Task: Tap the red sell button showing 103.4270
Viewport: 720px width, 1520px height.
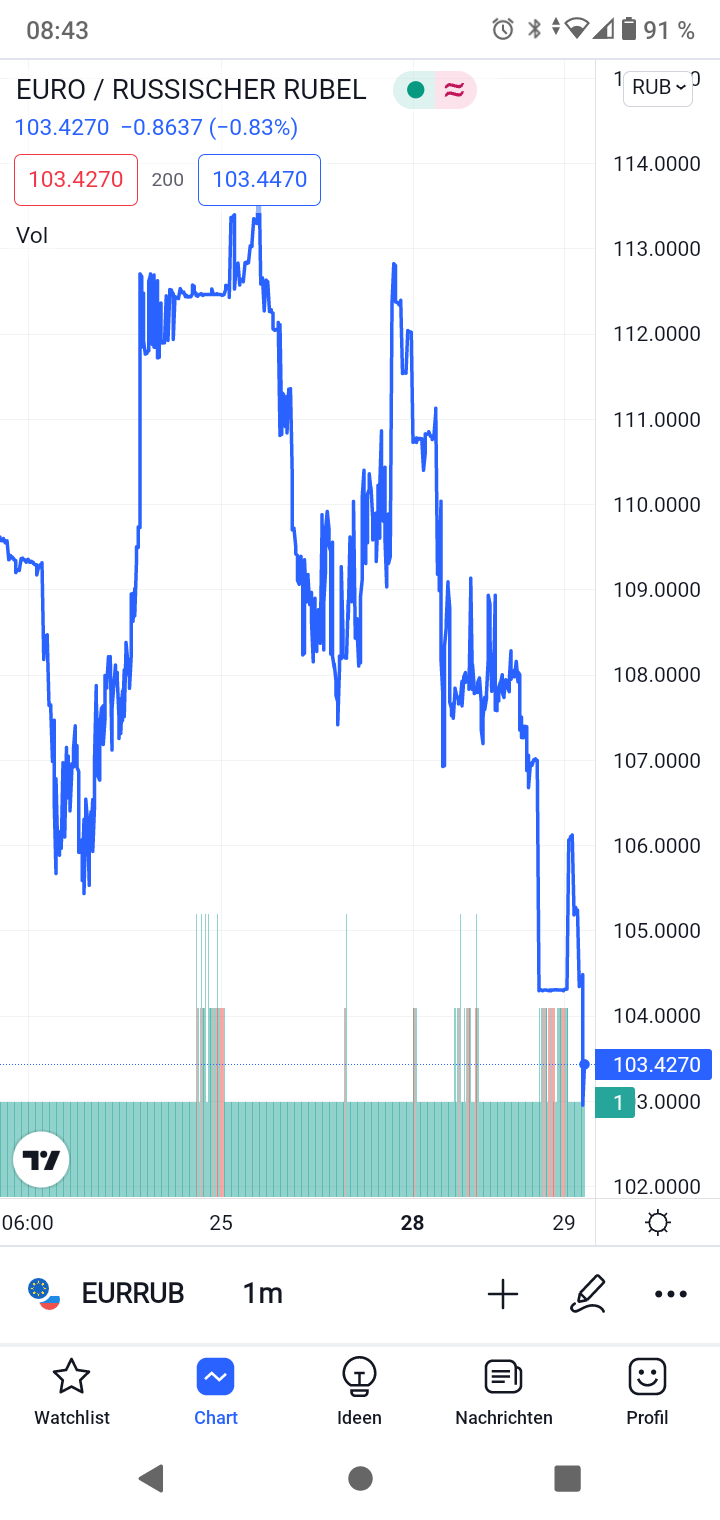Action: click(75, 179)
